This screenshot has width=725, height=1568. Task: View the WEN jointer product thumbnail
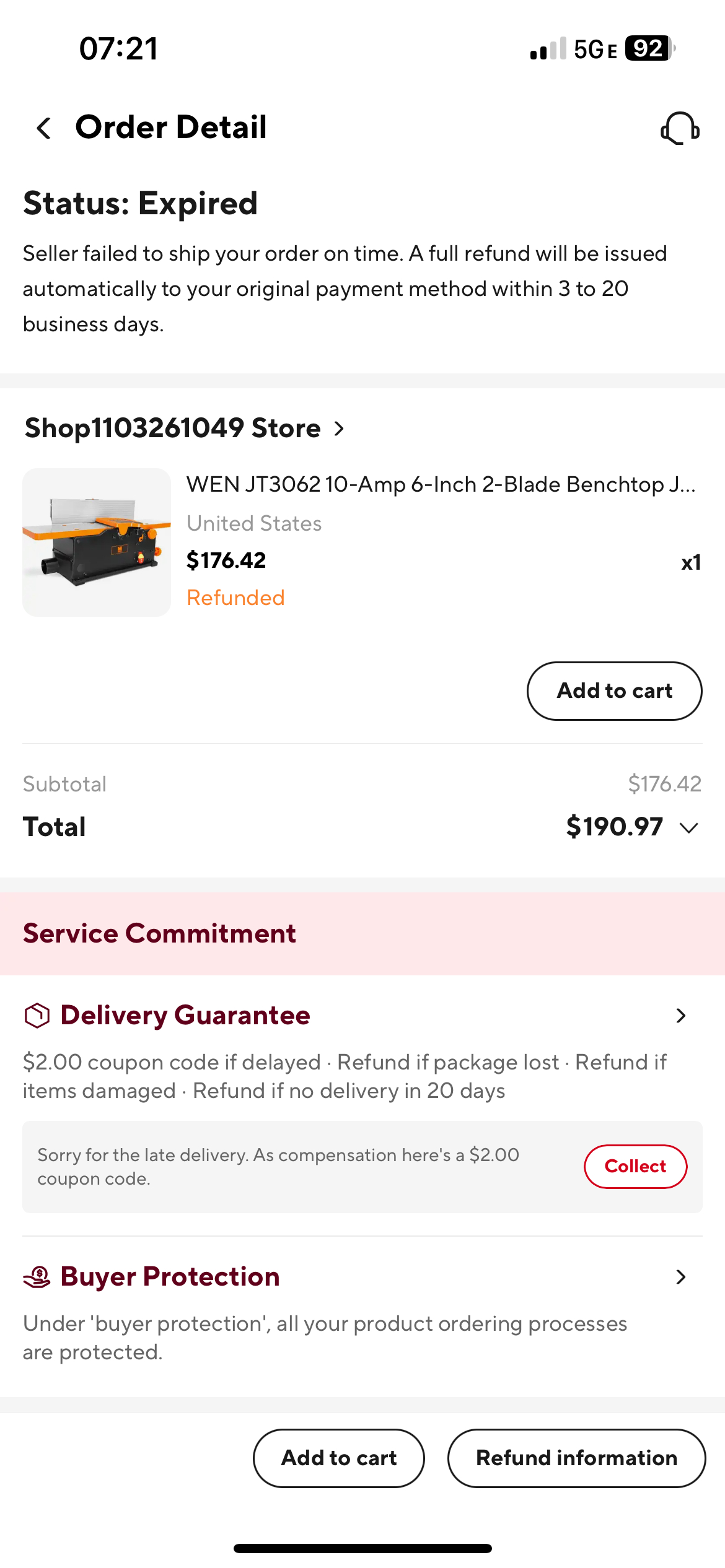[97, 542]
